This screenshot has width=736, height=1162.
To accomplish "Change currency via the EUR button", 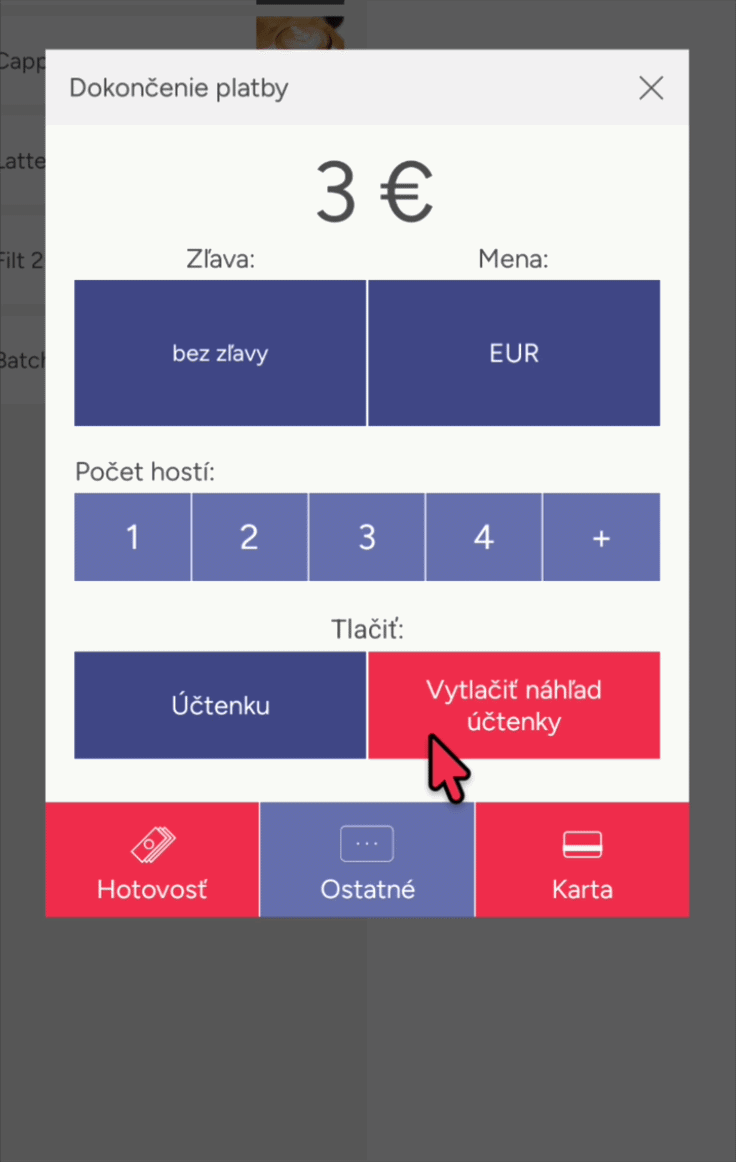I will 514,353.
